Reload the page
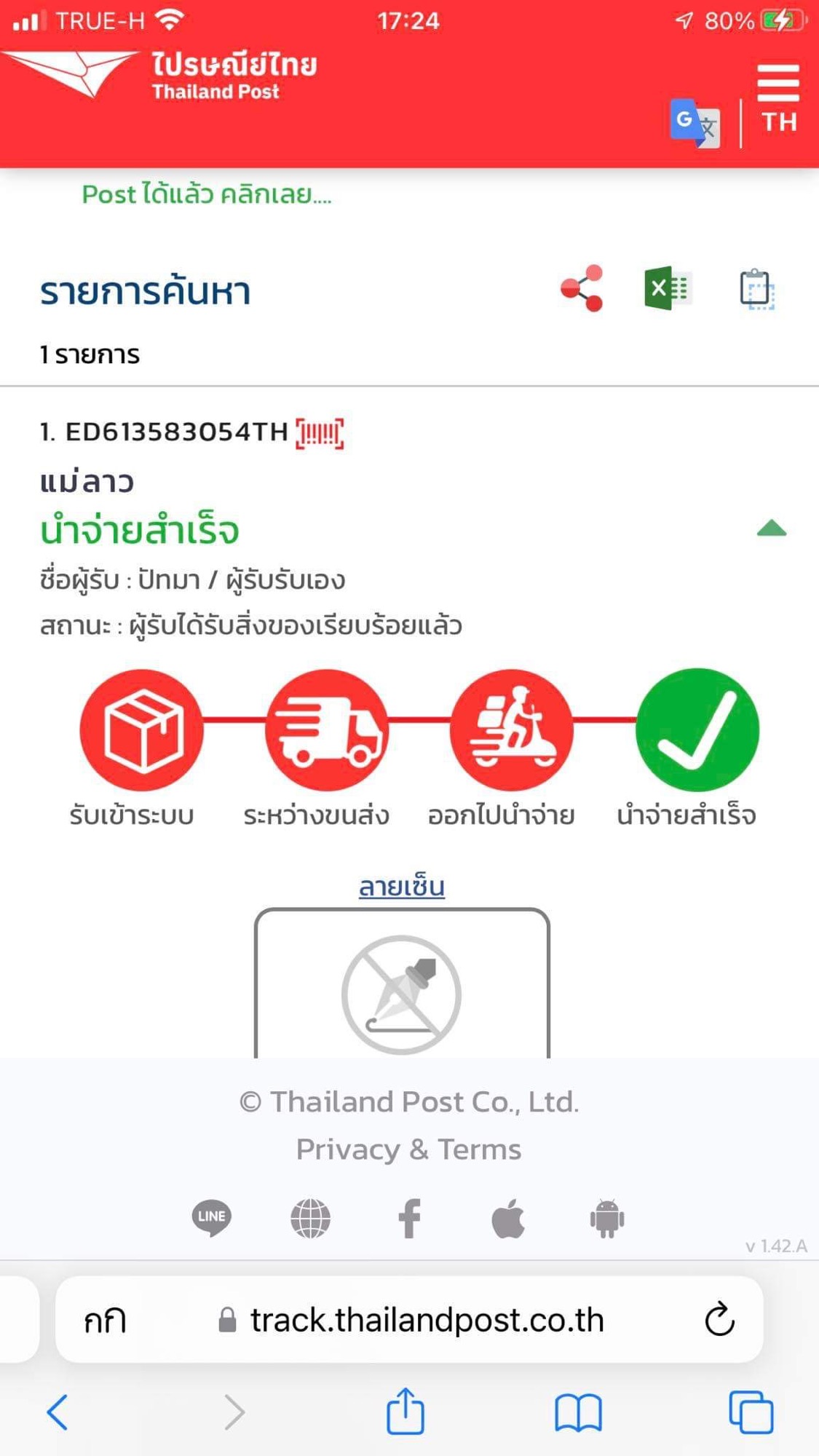819x1456 pixels. point(719,1319)
